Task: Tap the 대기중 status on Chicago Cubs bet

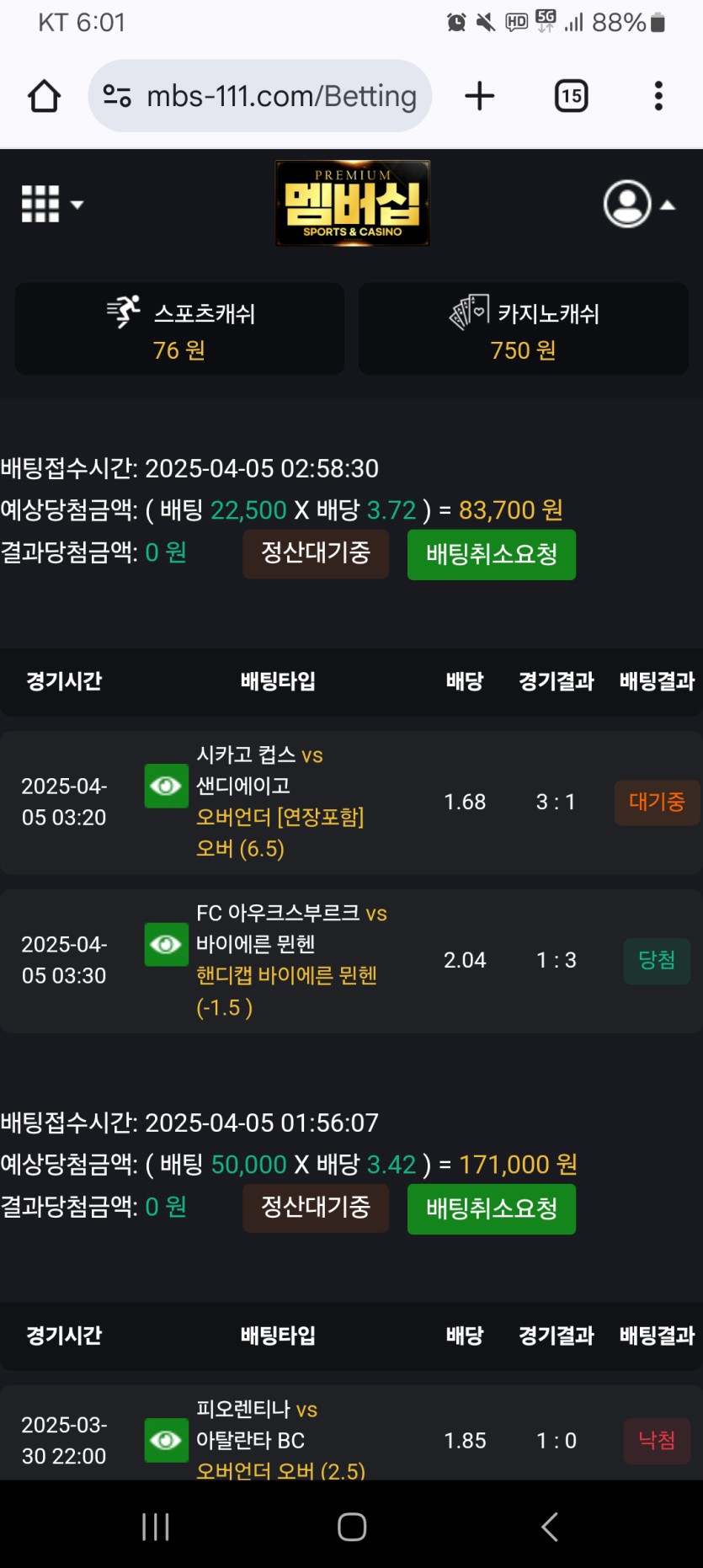Action: tap(657, 802)
